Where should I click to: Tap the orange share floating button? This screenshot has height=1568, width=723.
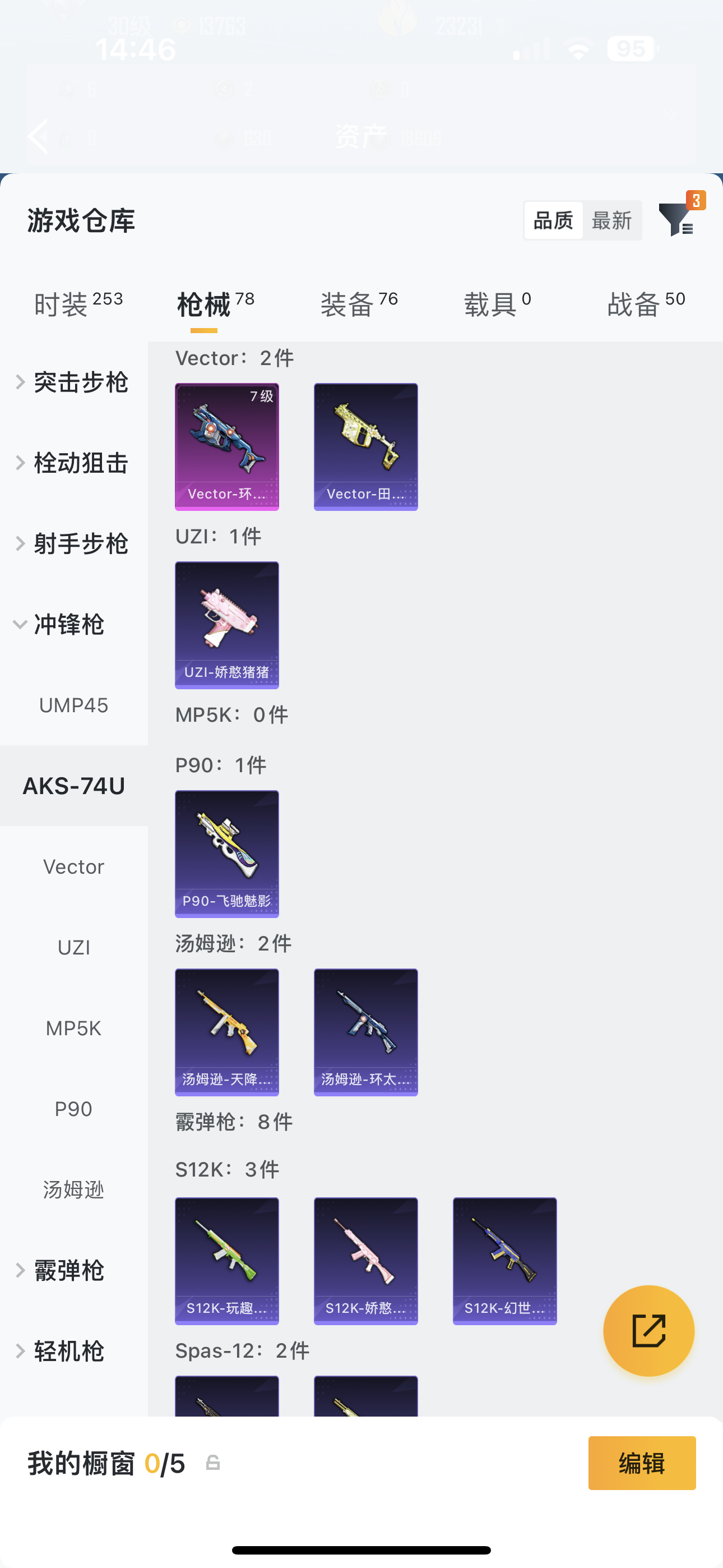pyautogui.click(x=648, y=1330)
